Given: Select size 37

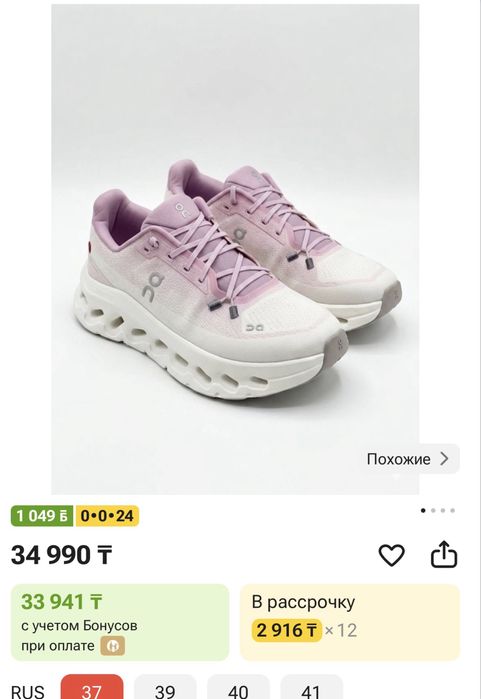Looking at the screenshot, I should click(92, 688).
